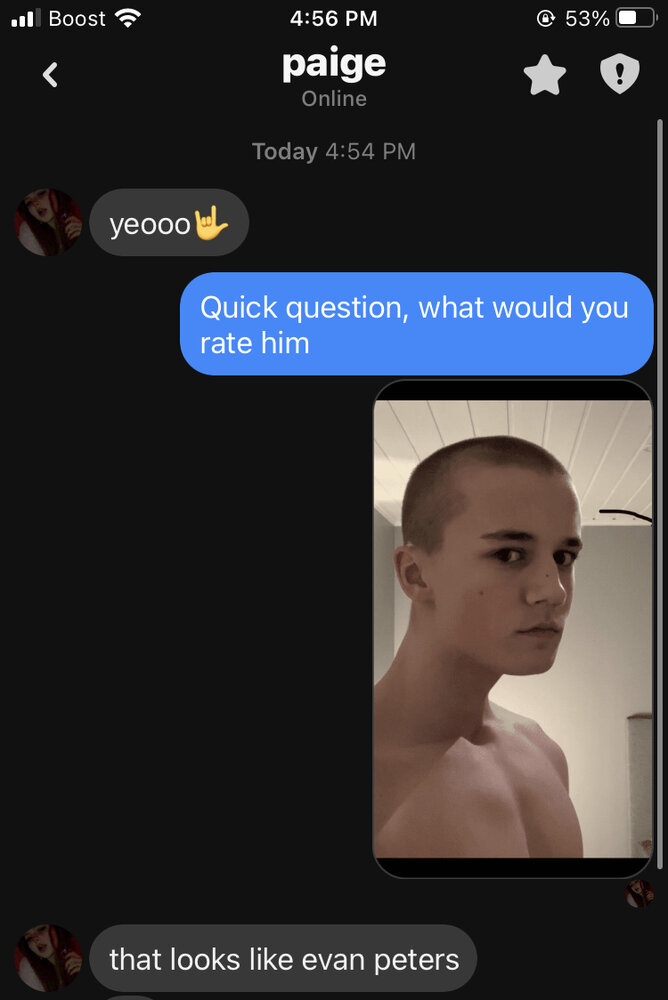Image resolution: width=668 pixels, height=1000 pixels.
Task: Open the sent photo in the chat
Action: pyautogui.click(x=512, y=628)
